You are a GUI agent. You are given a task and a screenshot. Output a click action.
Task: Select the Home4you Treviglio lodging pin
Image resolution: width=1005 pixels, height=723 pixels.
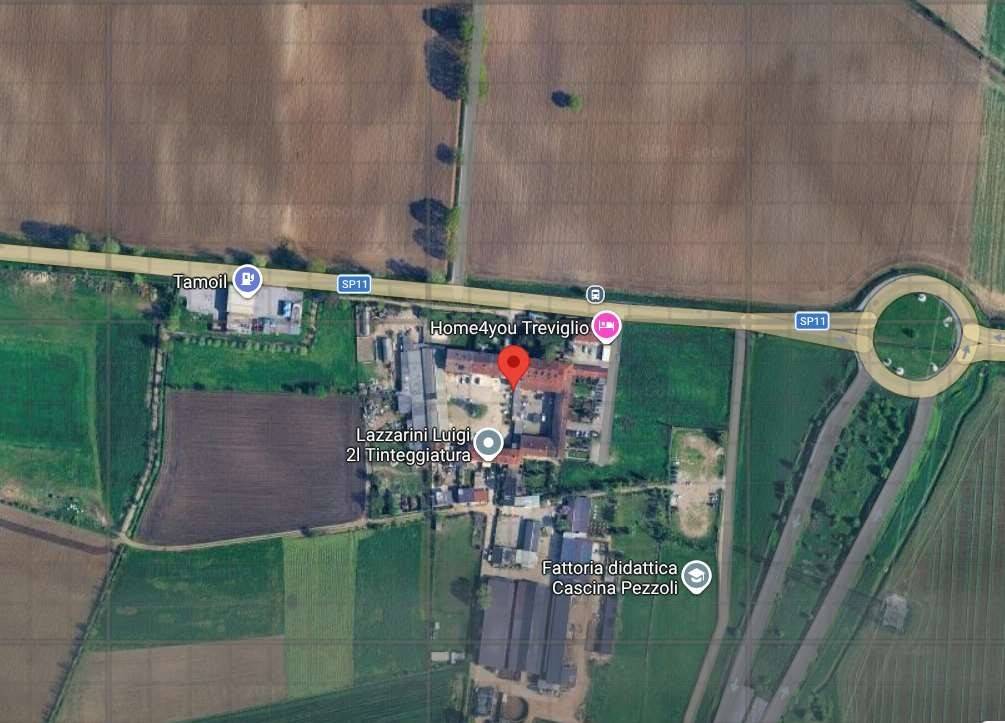click(606, 326)
